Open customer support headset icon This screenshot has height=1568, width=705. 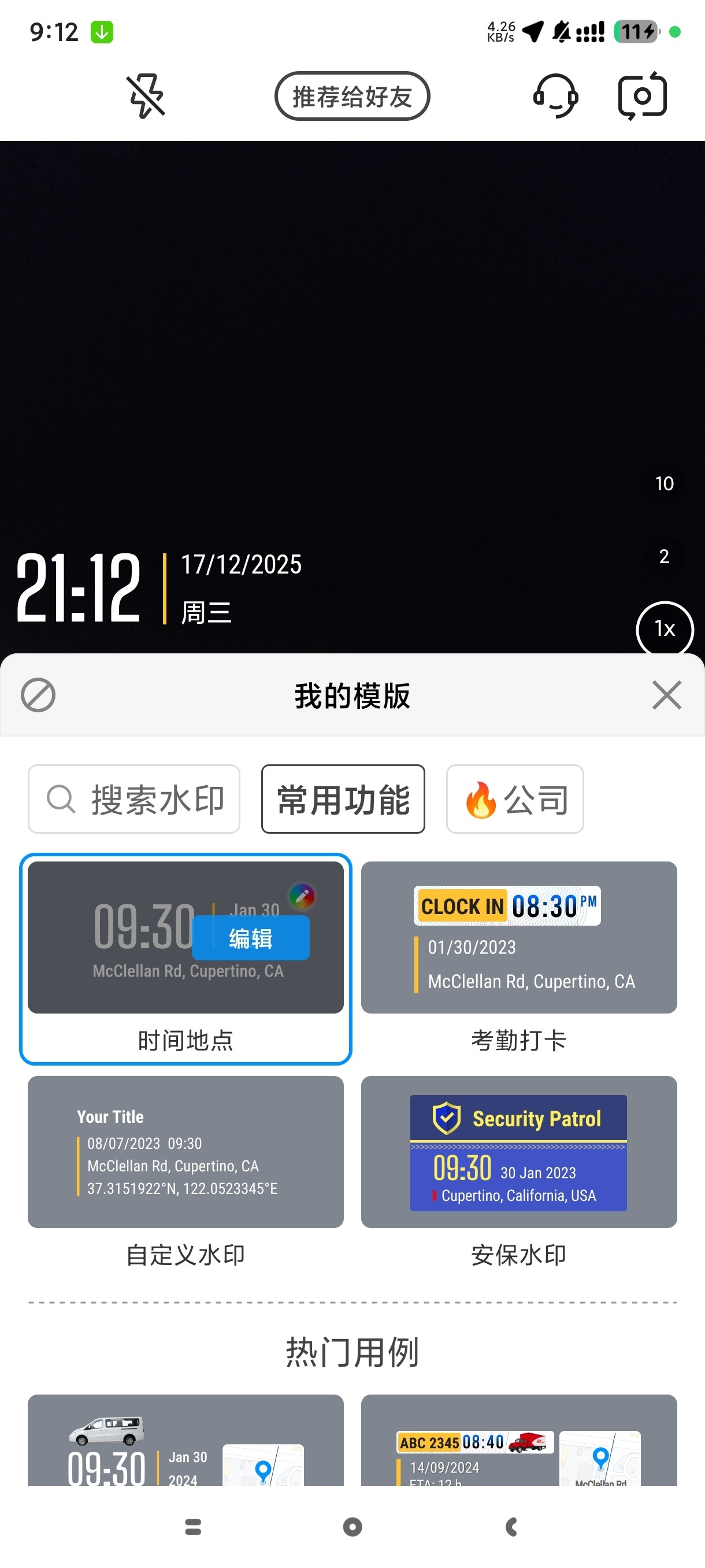click(555, 96)
